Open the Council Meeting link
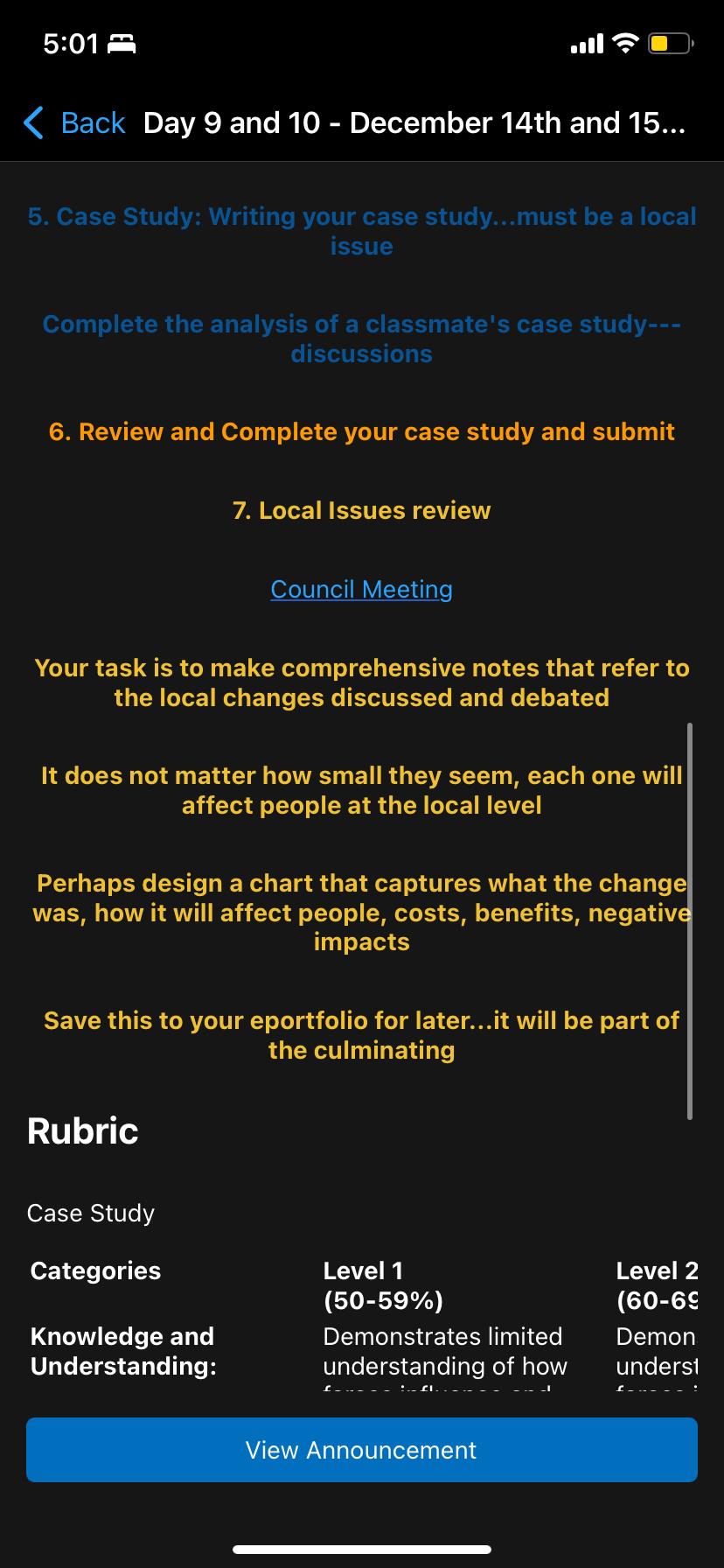Screen dimensions: 724x1568 point(361,589)
